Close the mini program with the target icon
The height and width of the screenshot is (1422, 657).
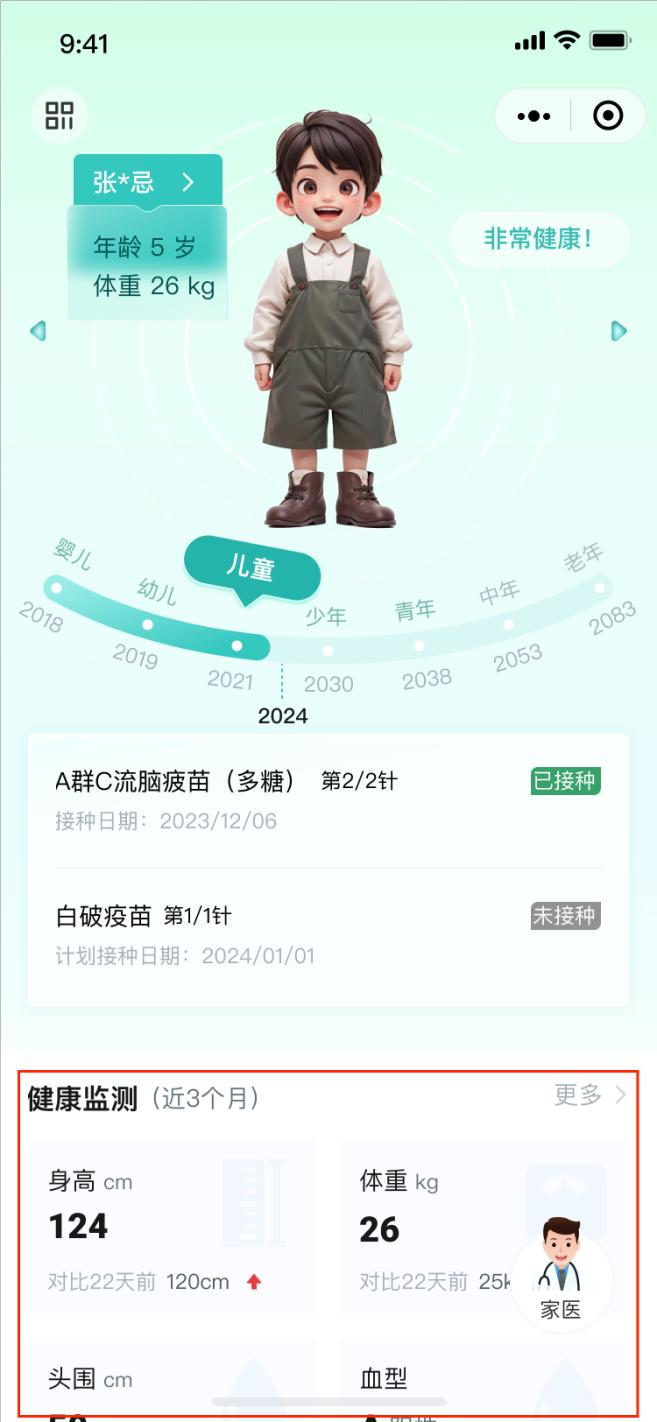pyautogui.click(x=607, y=116)
